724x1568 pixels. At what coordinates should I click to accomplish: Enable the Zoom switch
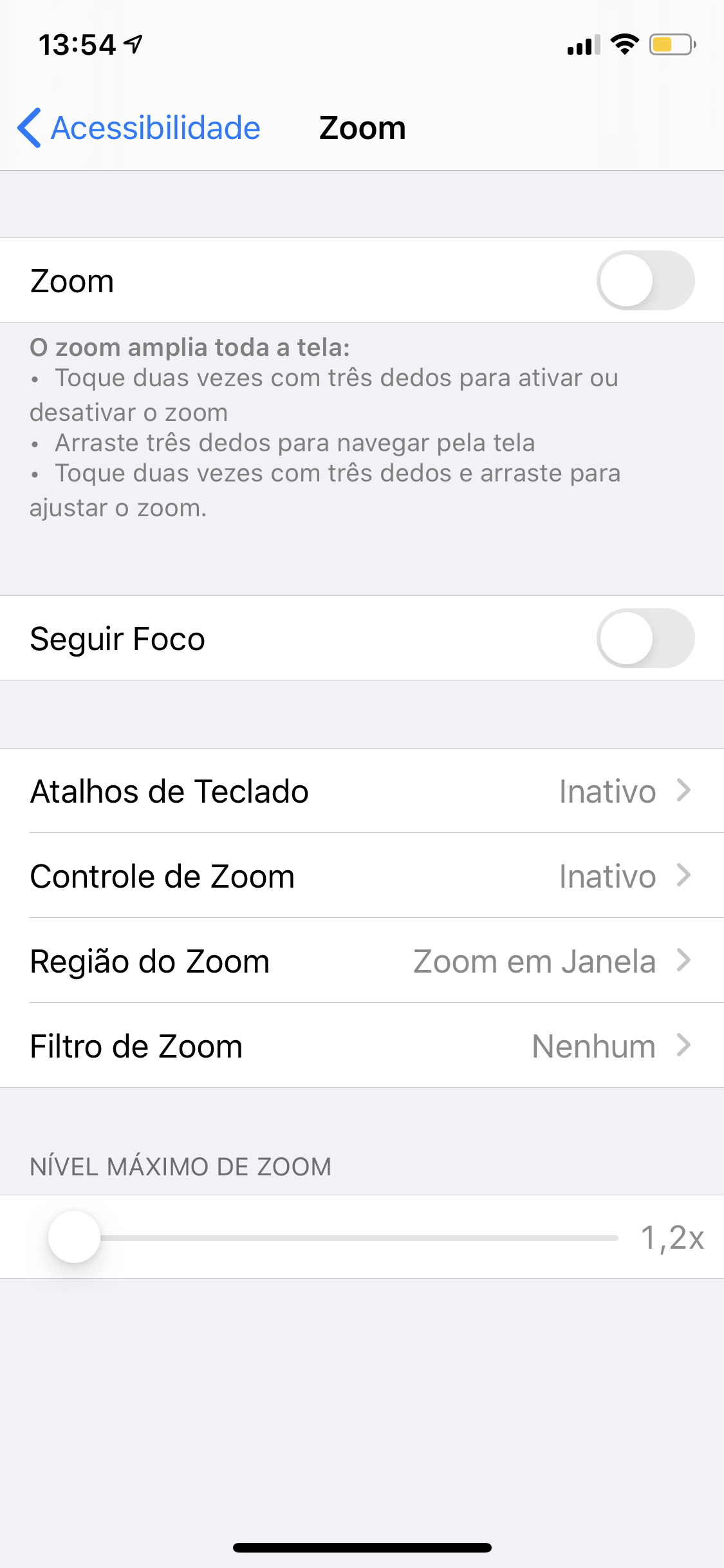coord(645,281)
